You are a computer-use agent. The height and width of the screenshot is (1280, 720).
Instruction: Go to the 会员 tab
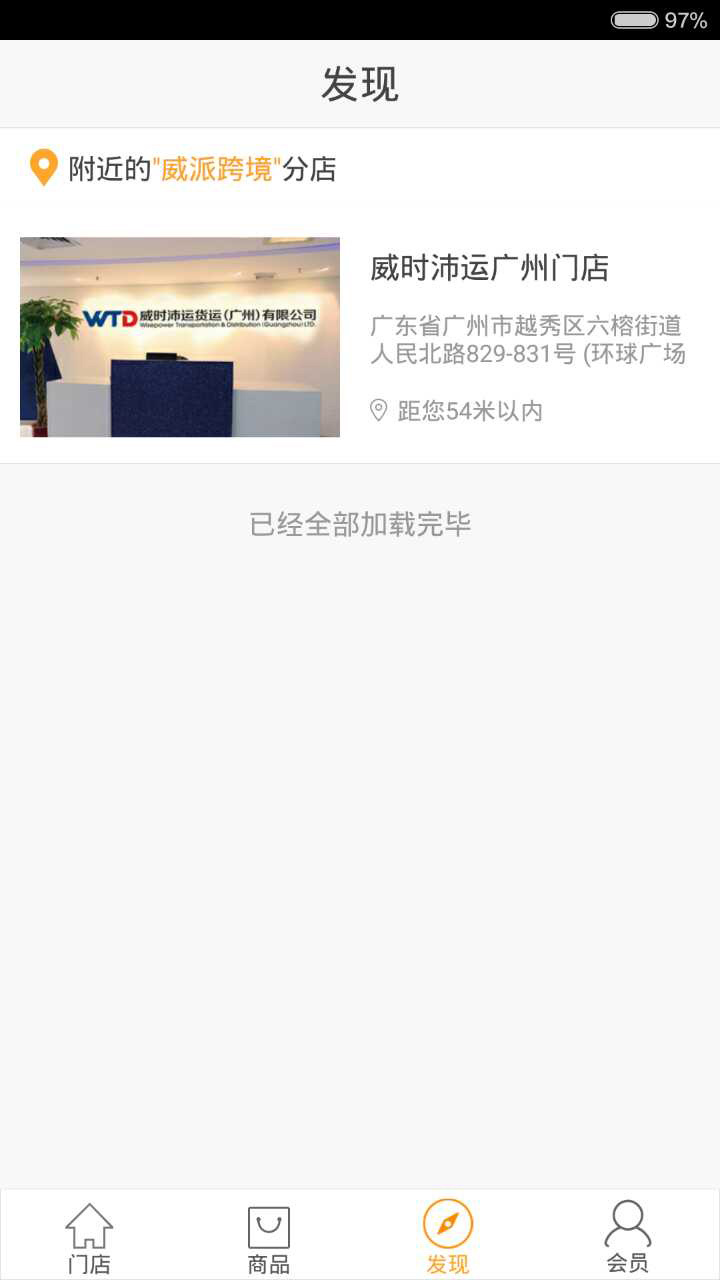coord(627,1237)
